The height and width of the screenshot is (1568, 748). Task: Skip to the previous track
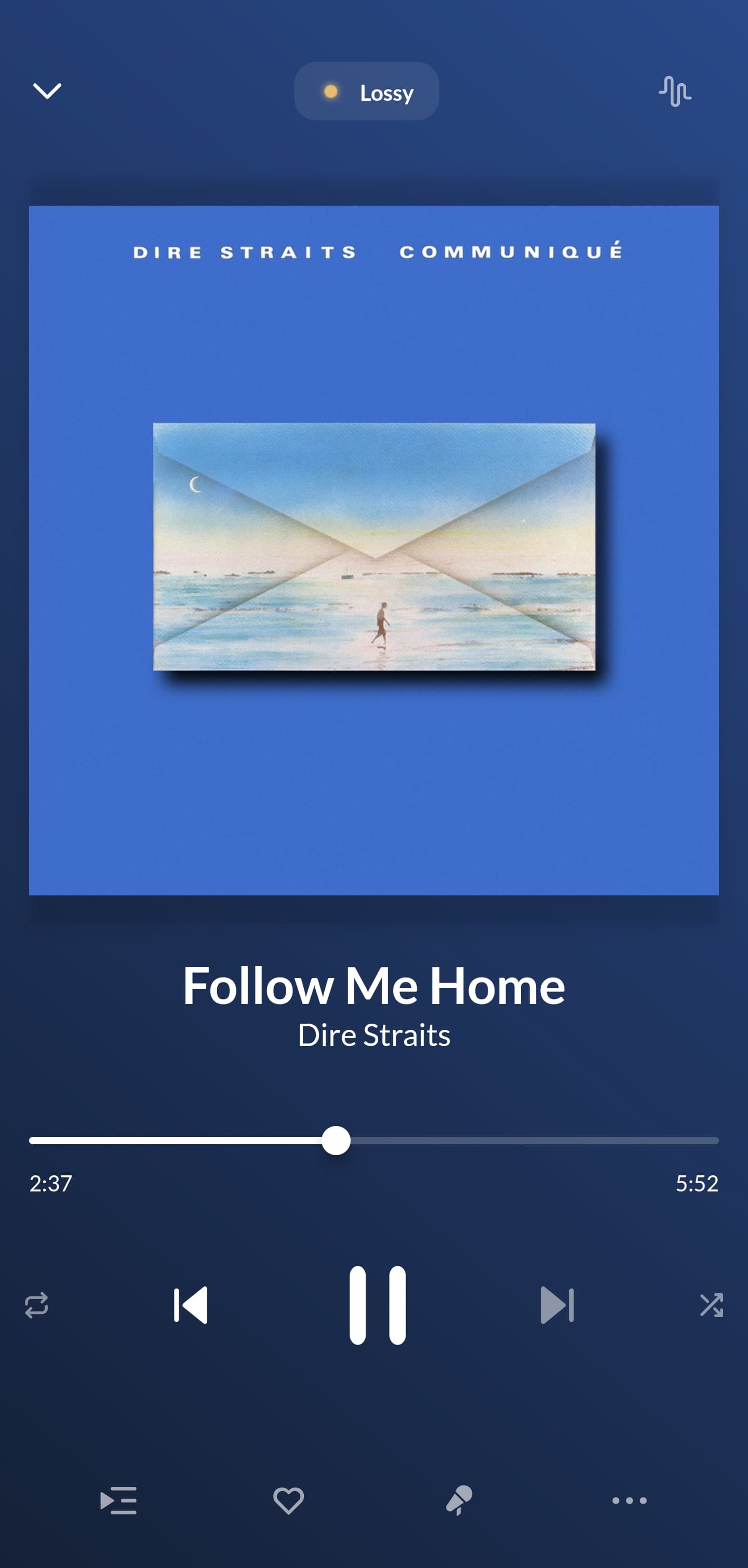click(191, 1305)
